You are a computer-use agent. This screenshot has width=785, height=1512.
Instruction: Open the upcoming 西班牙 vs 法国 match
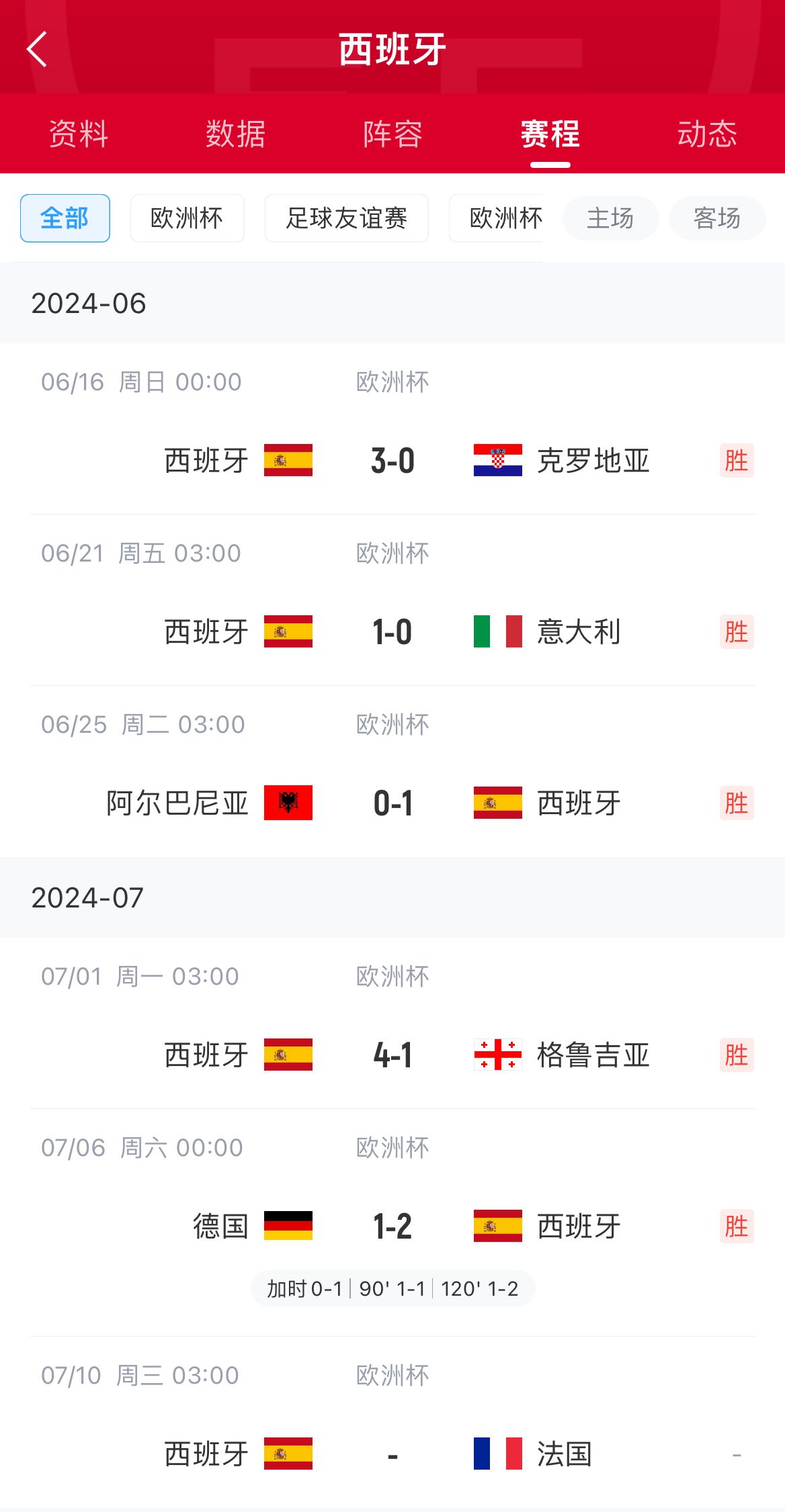pos(392,1423)
